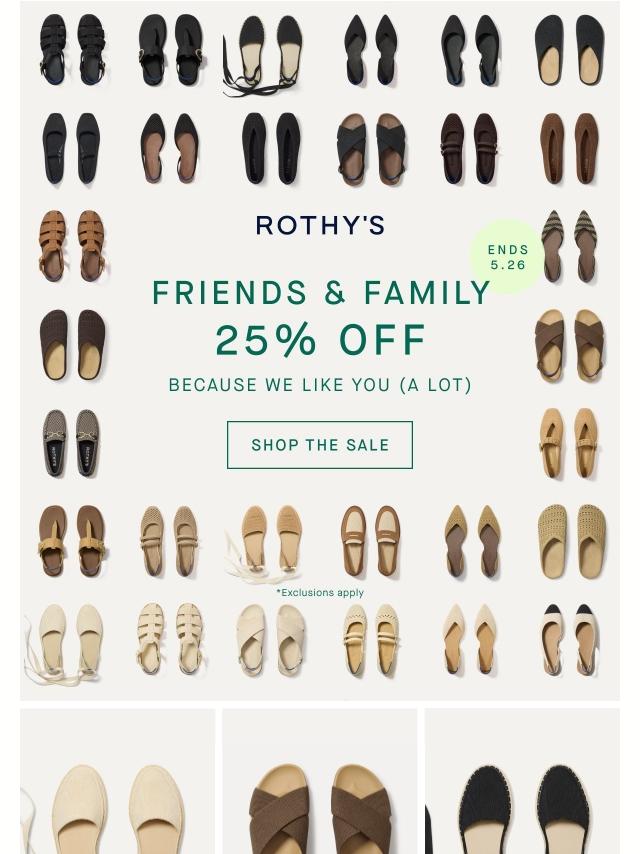Open the cream espadrille product tile
Screen dimensions: 640x854
[x=118, y=781]
